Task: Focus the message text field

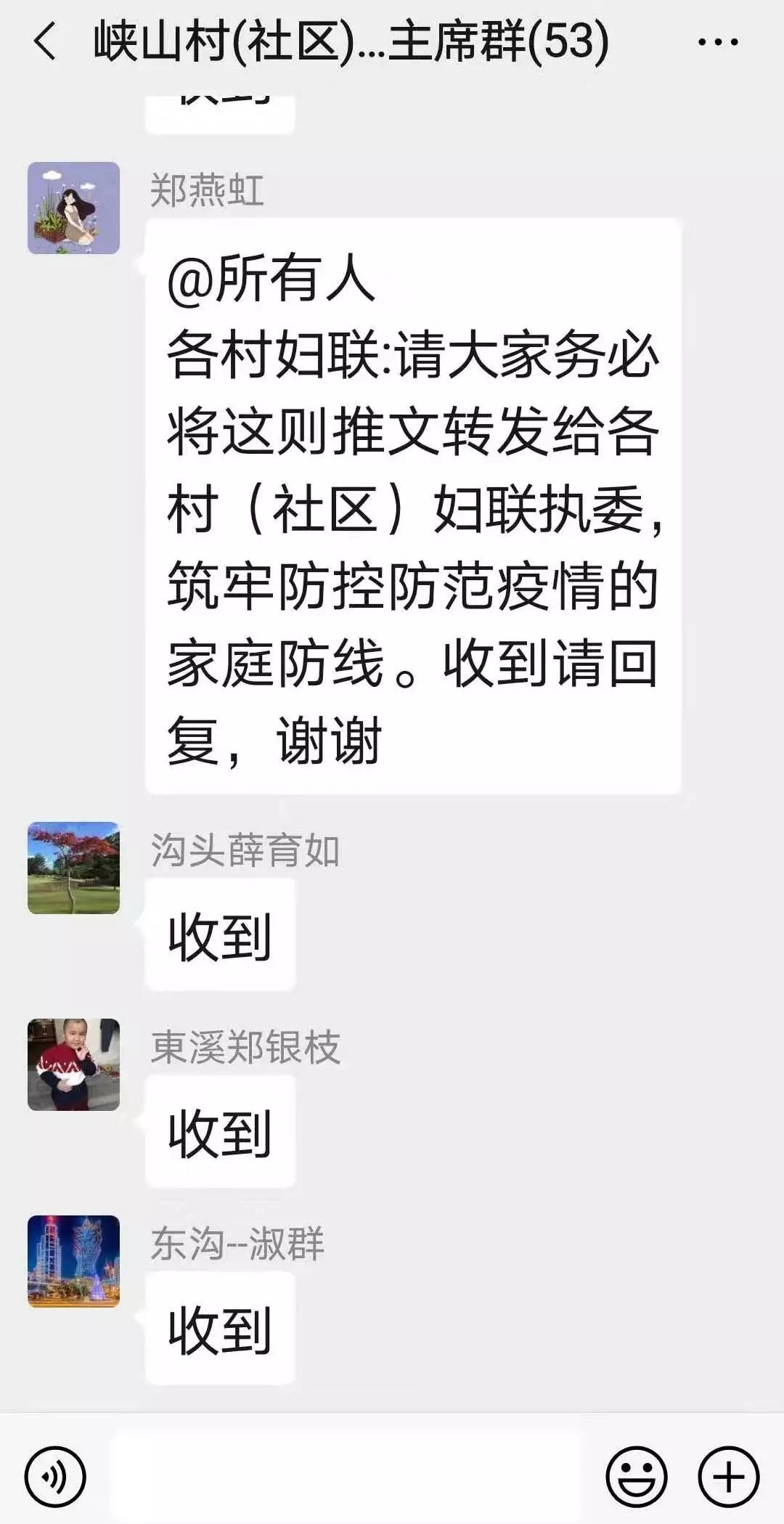Action: pos(347,1477)
